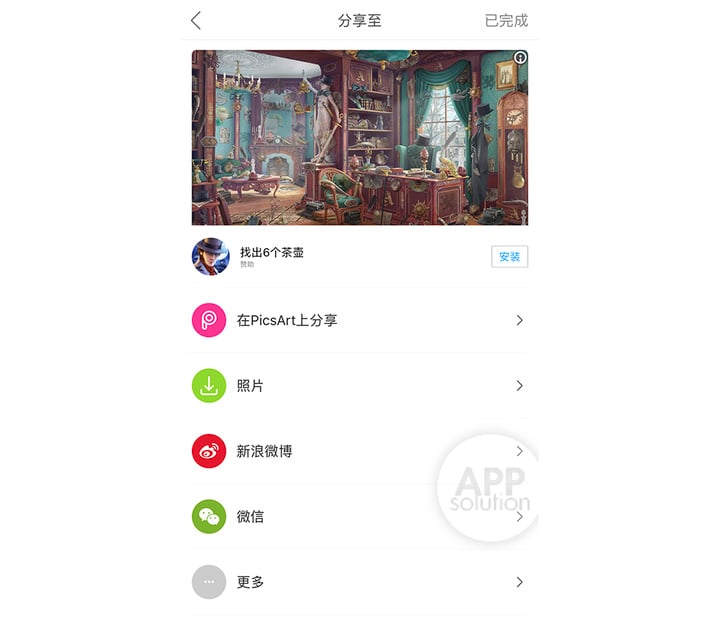Install the 找出6个茶壶 game

509,257
